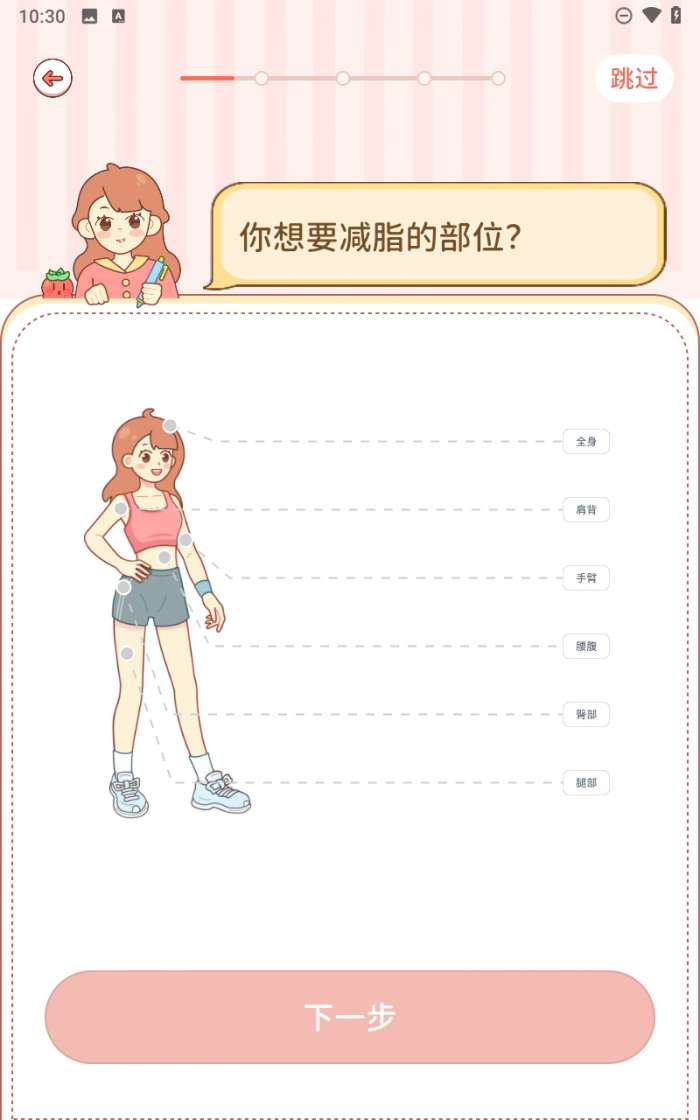Tap 跳过 to skip this step
Screen dimensions: 700x1120
click(634, 79)
